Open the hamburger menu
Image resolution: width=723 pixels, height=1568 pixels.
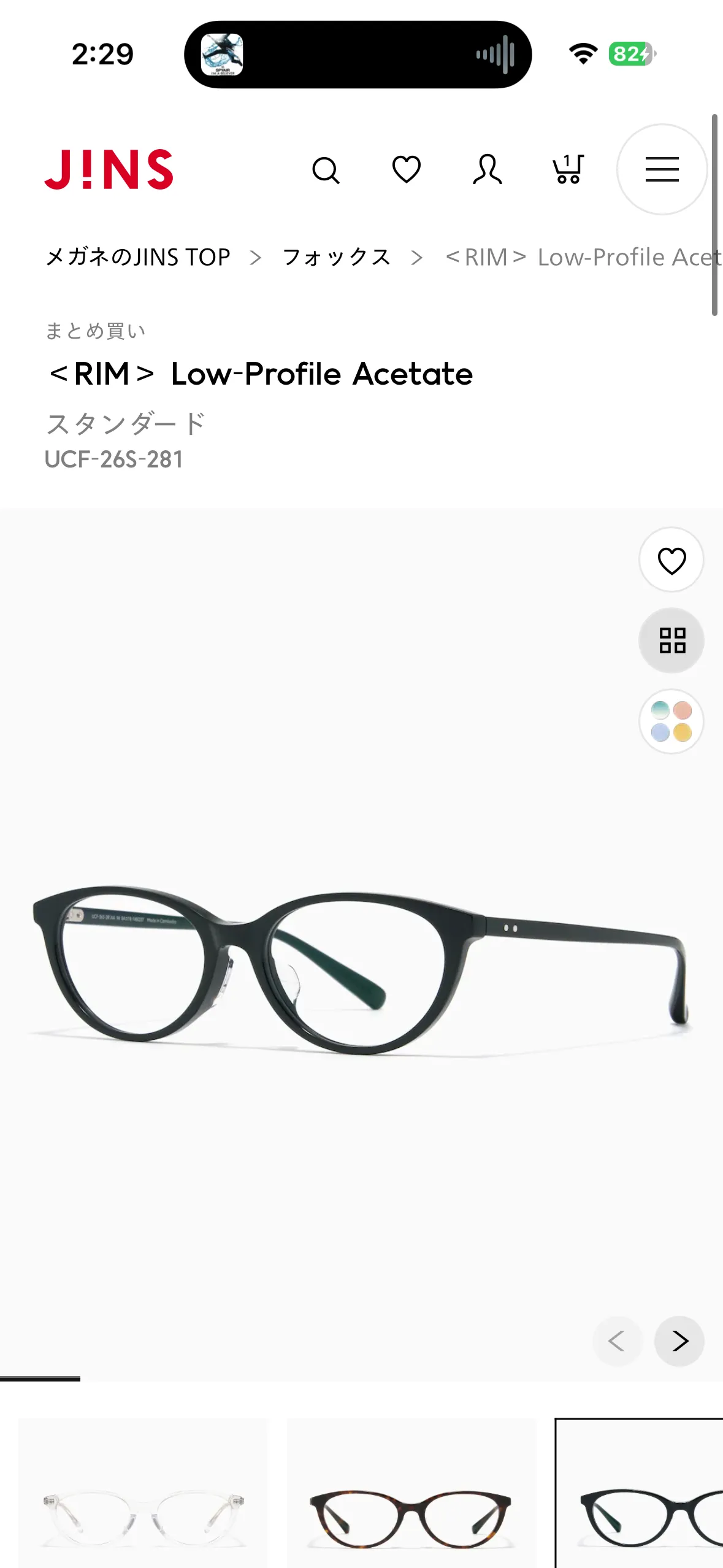click(x=662, y=169)
